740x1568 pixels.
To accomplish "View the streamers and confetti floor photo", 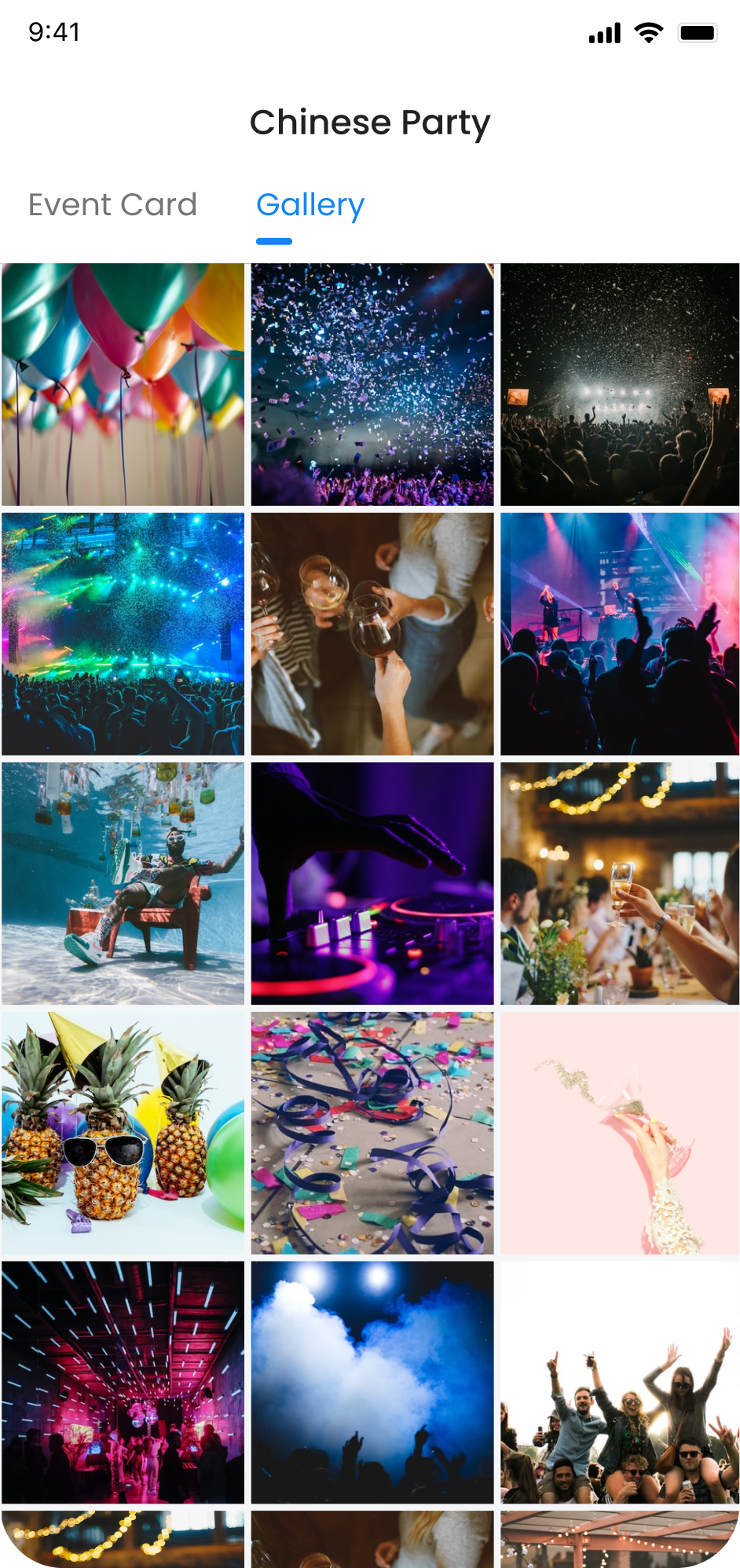I will pyautogui.click(x=372, y=1133).
